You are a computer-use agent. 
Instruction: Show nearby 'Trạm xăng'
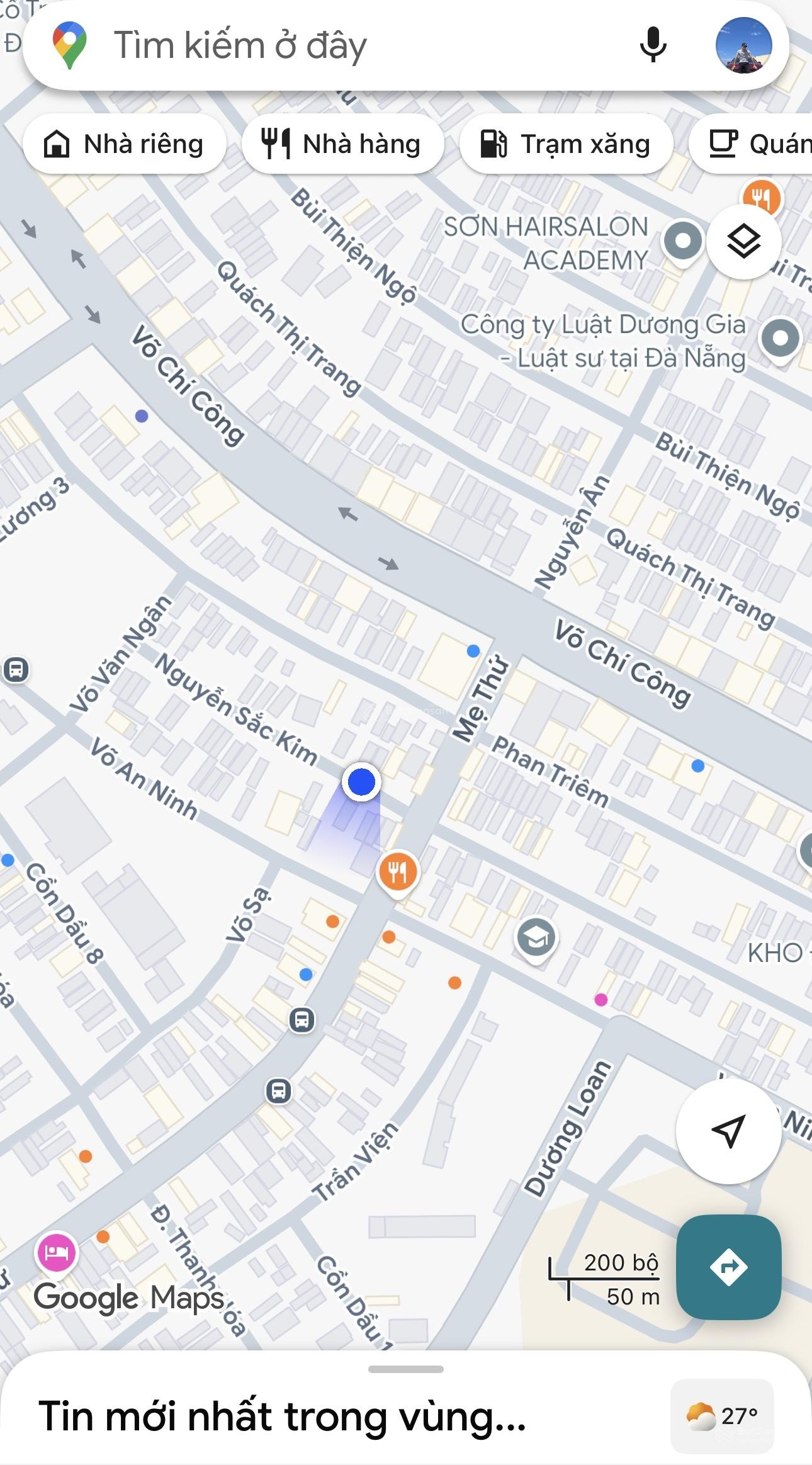[x=566, y=144]
